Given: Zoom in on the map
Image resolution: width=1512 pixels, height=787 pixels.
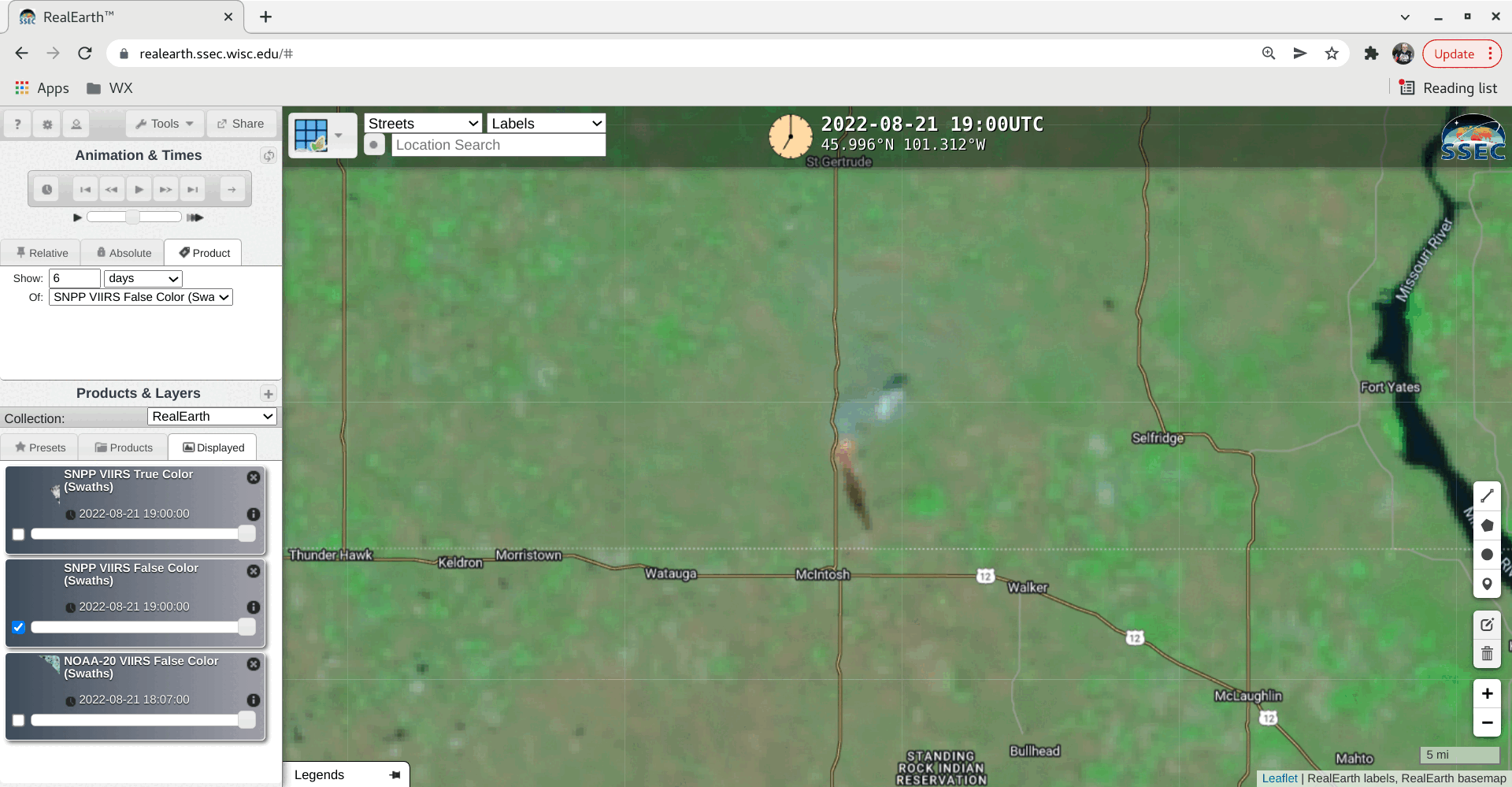Looking at the screenshot, I should point(1487,693).
